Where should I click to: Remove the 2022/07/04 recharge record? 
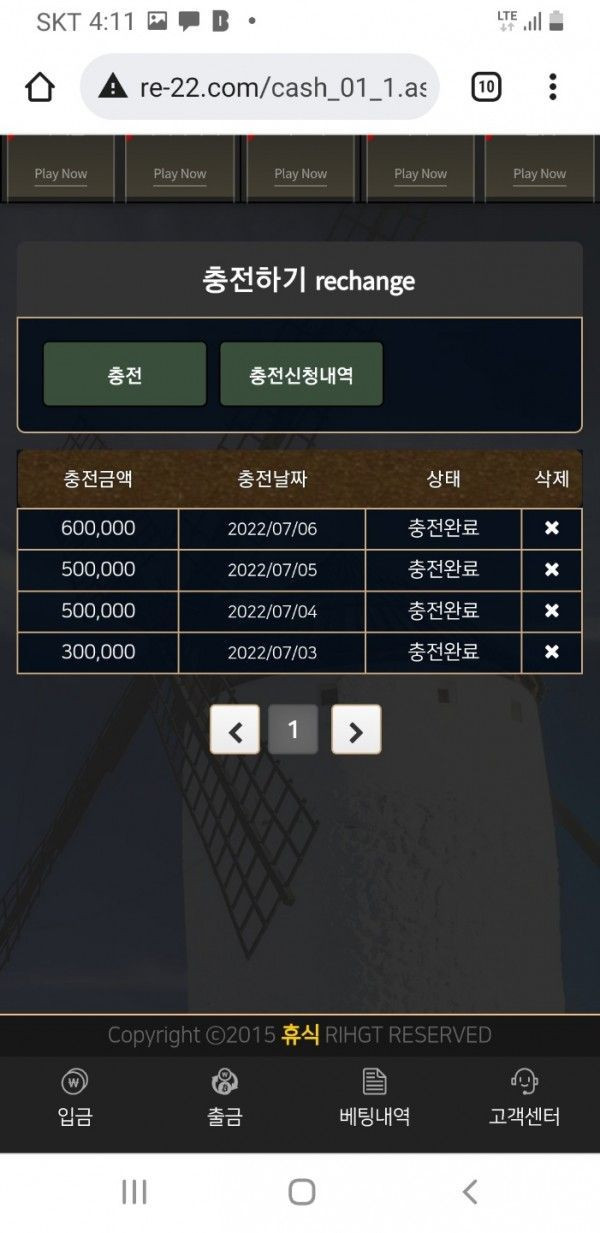coord(551,611)
